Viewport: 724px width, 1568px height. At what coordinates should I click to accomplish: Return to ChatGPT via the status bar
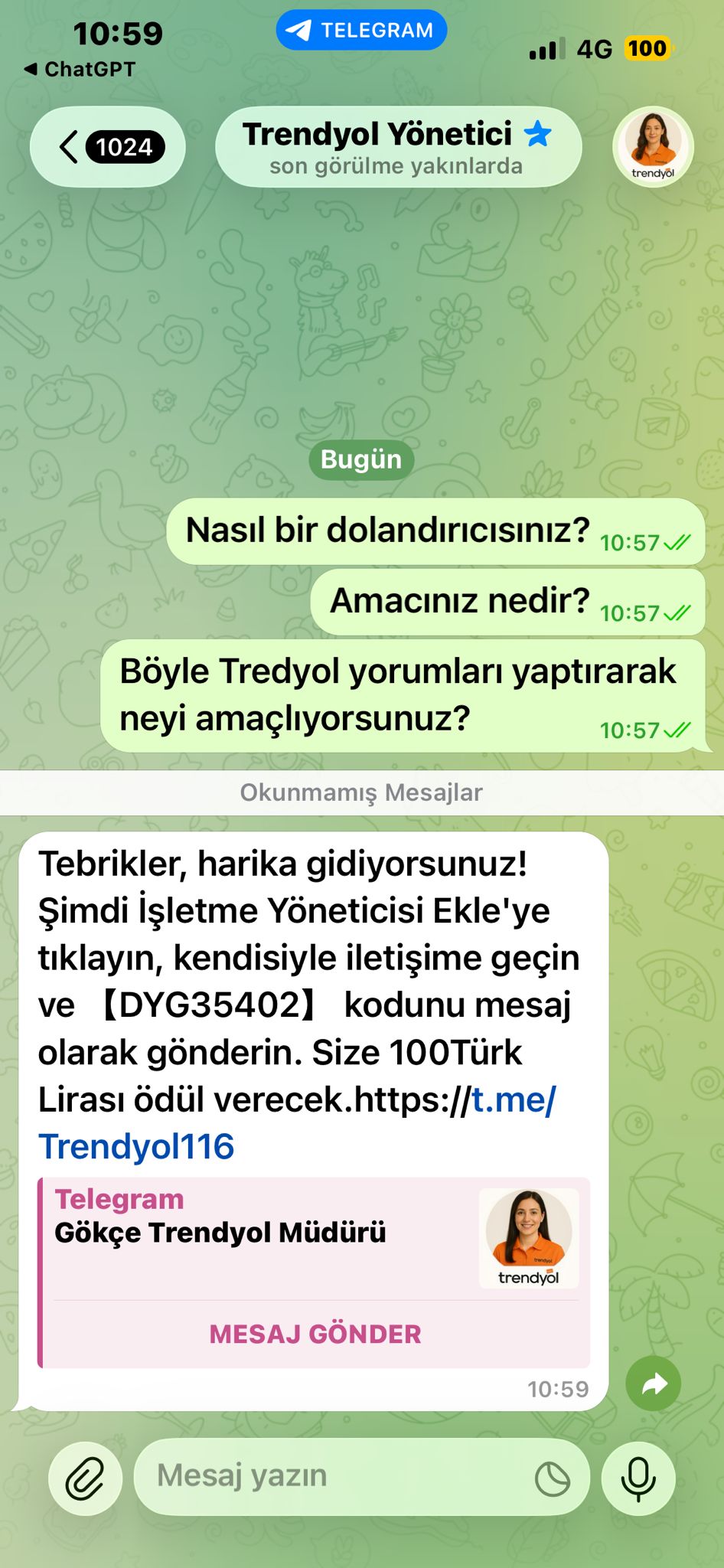80,70
